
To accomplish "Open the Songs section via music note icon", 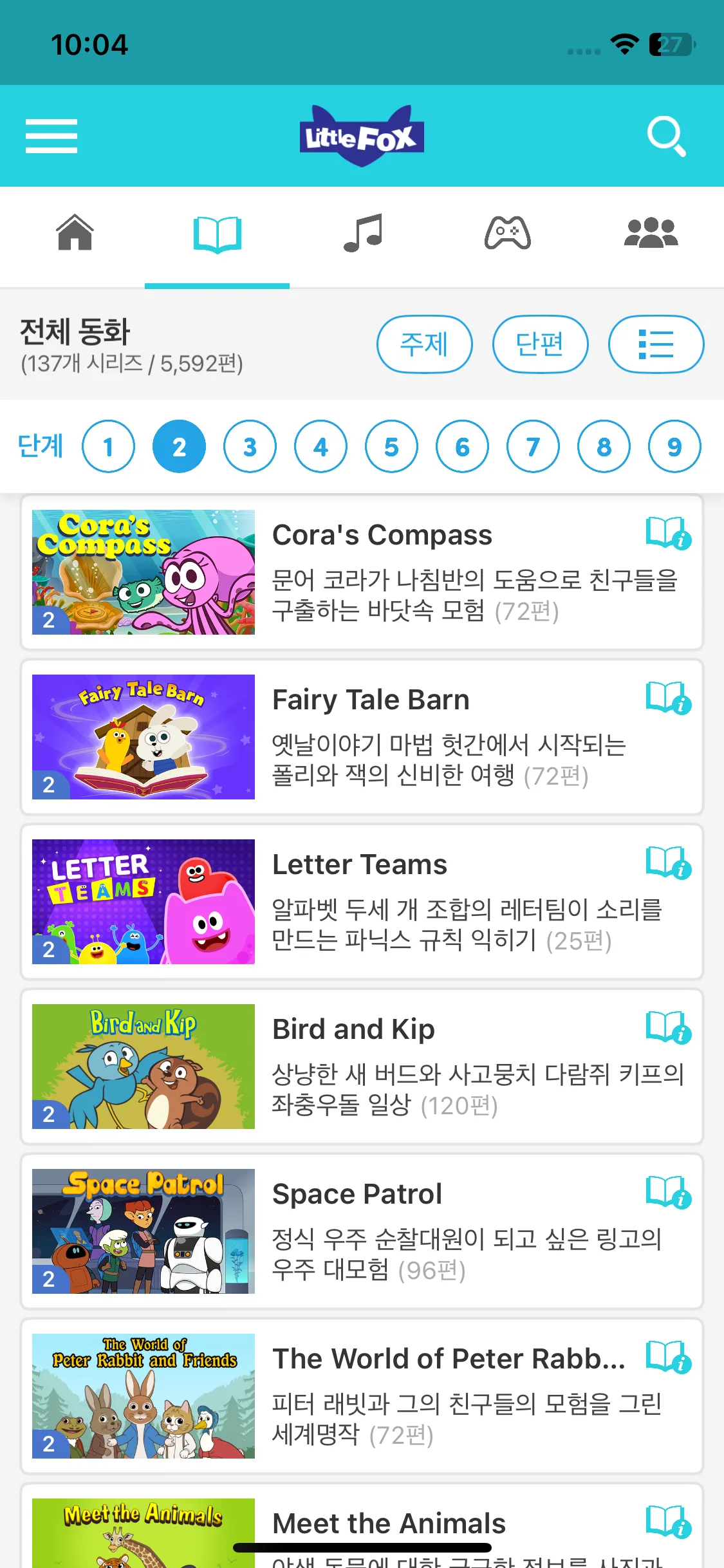I will 362,235.
